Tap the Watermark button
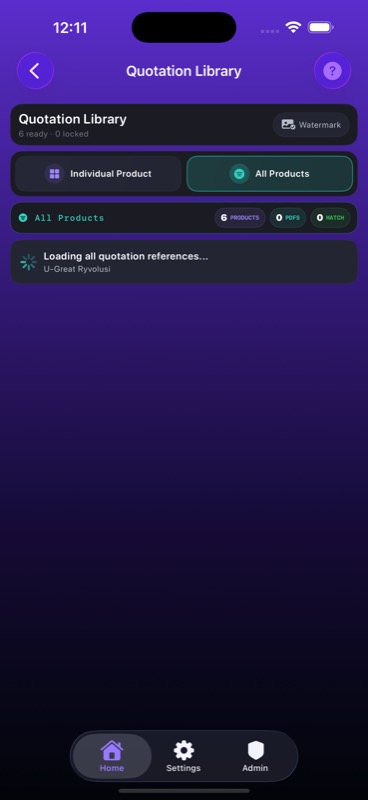 (311, 125)
